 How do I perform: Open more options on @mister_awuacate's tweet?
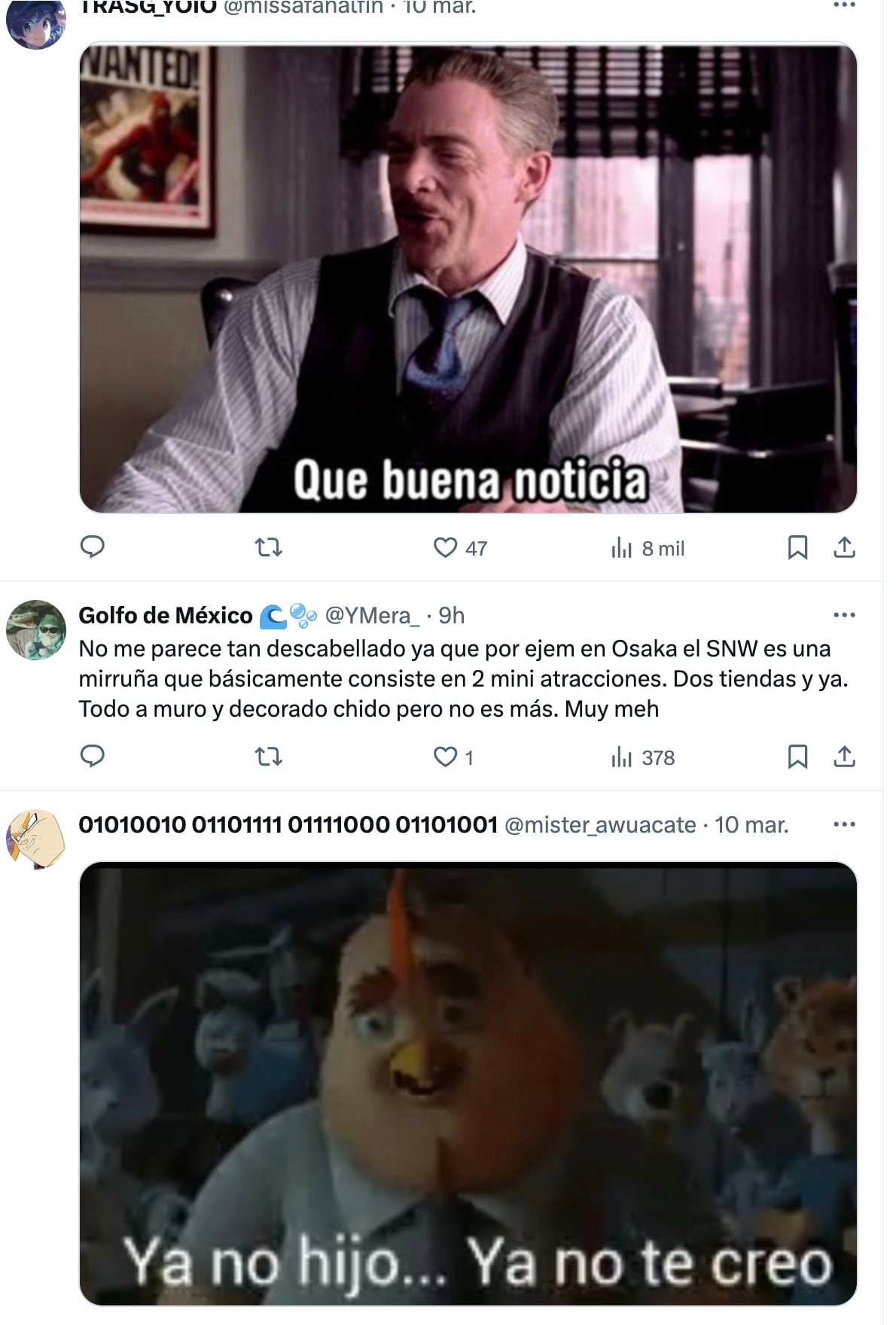click(844, 824)
